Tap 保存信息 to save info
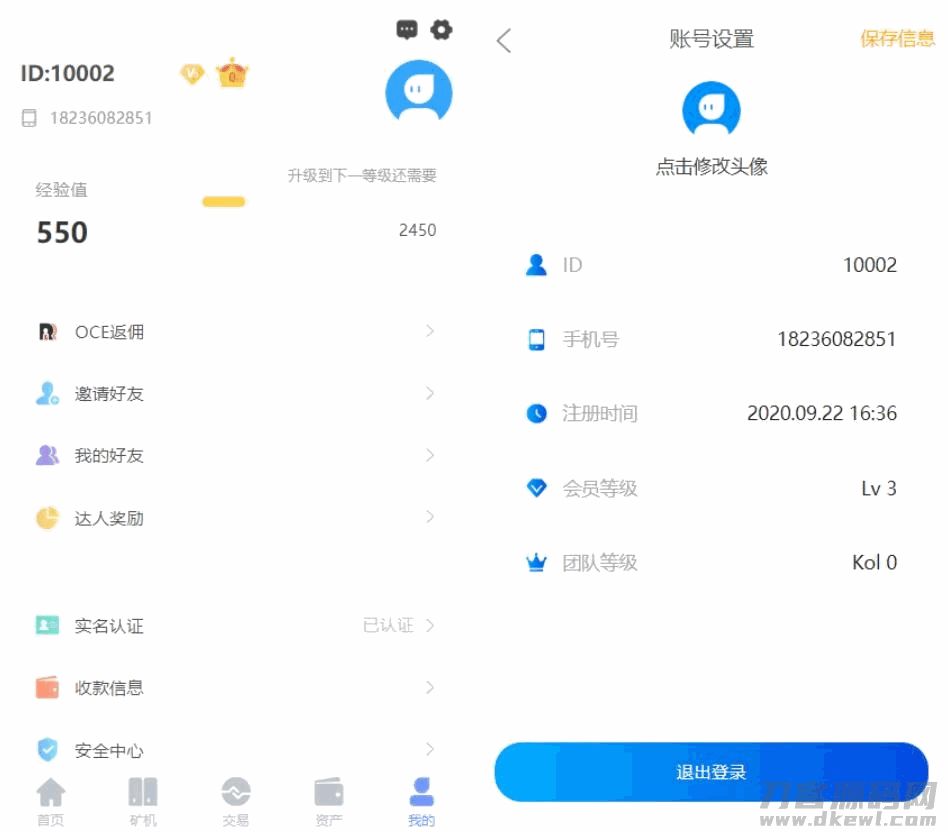Screen dimensions: 948x832 coord(897,39)
